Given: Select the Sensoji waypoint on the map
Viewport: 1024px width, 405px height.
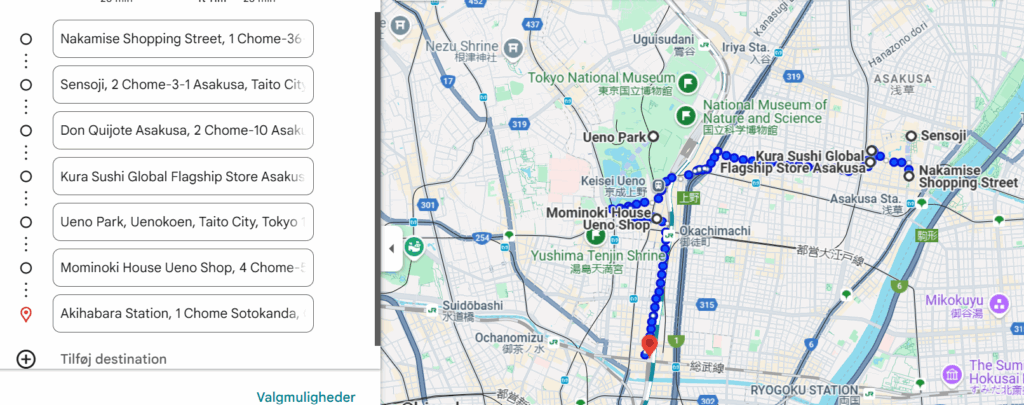Looking at the screenshot, I should [x=911, y=136].
